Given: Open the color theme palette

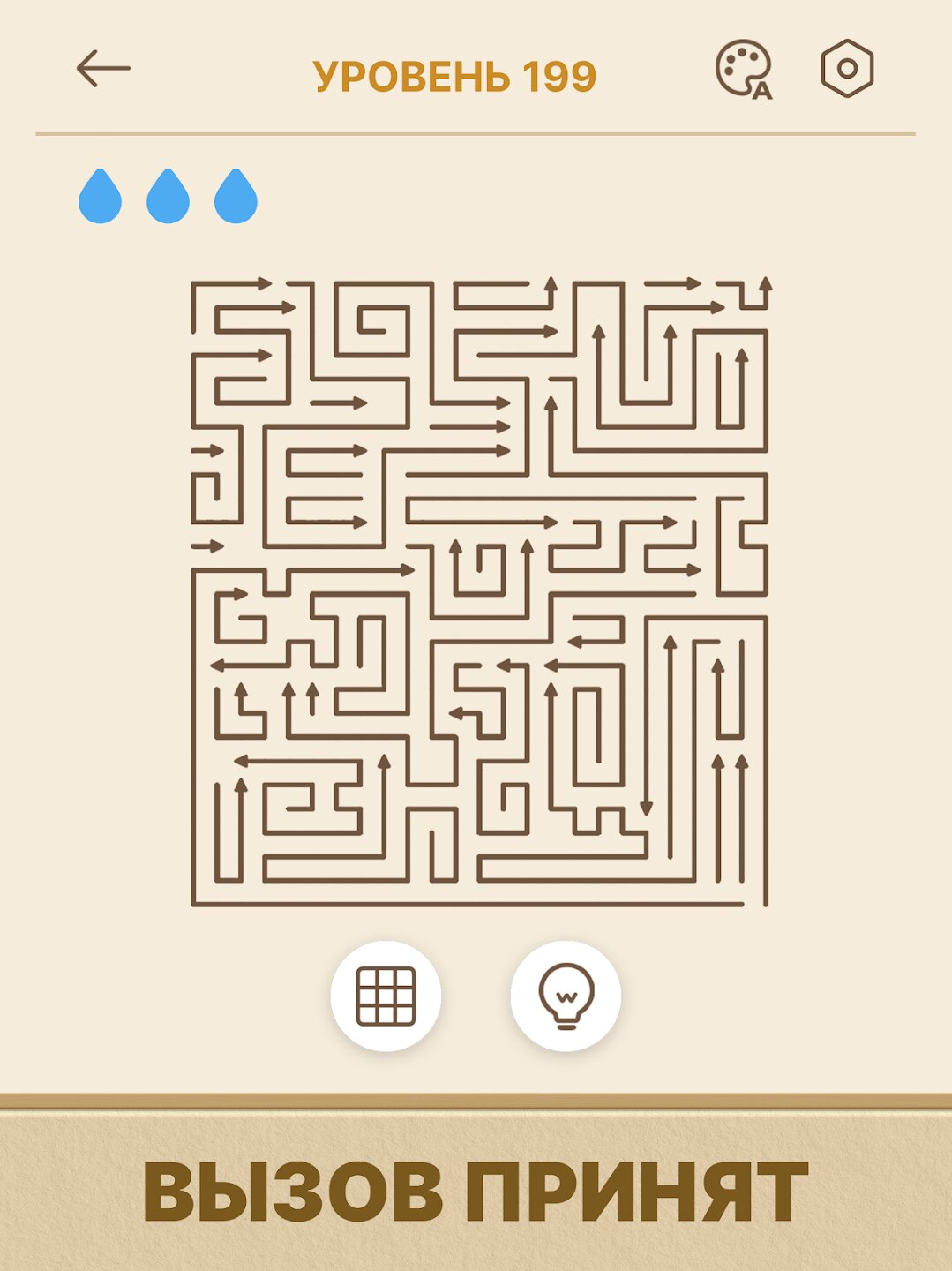Looking at the screenshot, I should [743, 69].
